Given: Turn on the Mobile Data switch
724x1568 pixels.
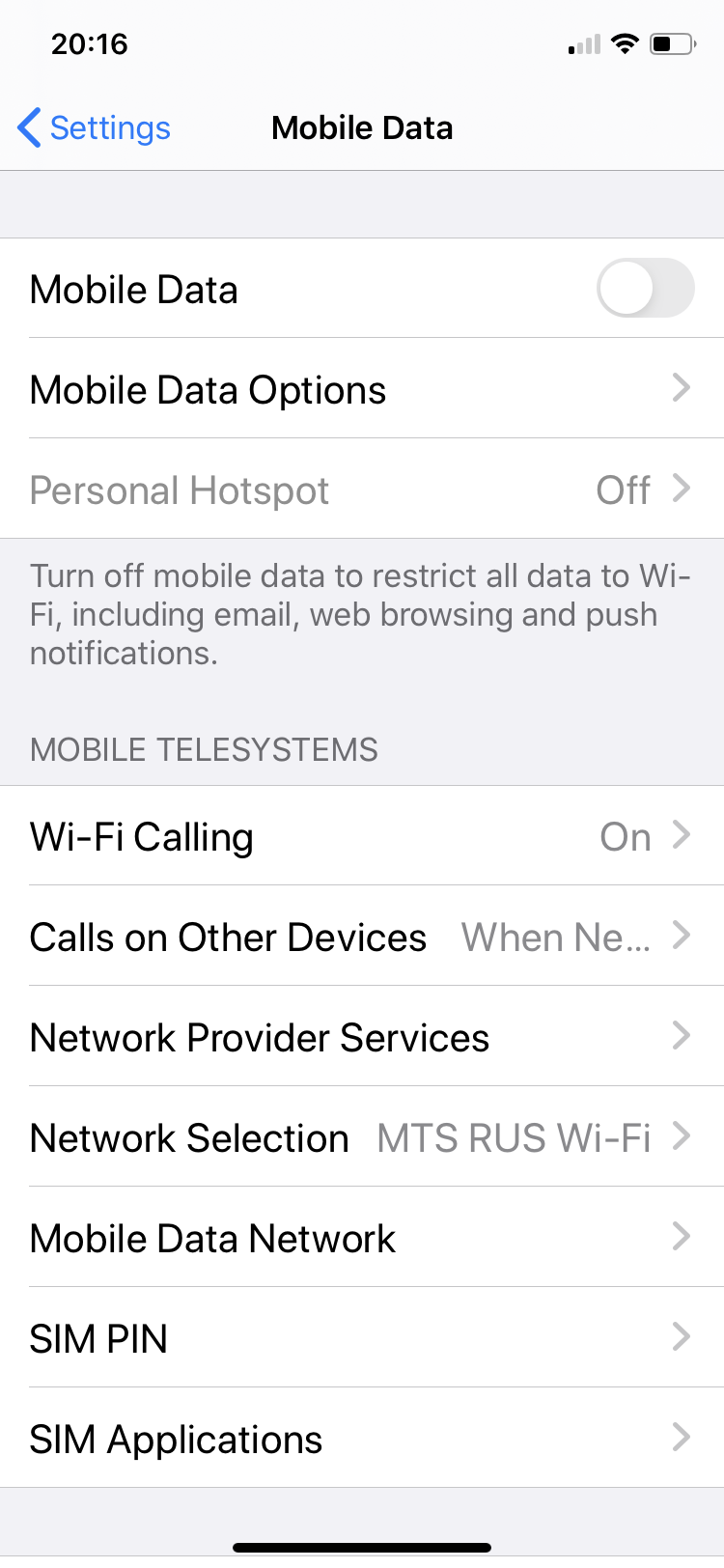Looking at the screenshot, I should 645,289.
